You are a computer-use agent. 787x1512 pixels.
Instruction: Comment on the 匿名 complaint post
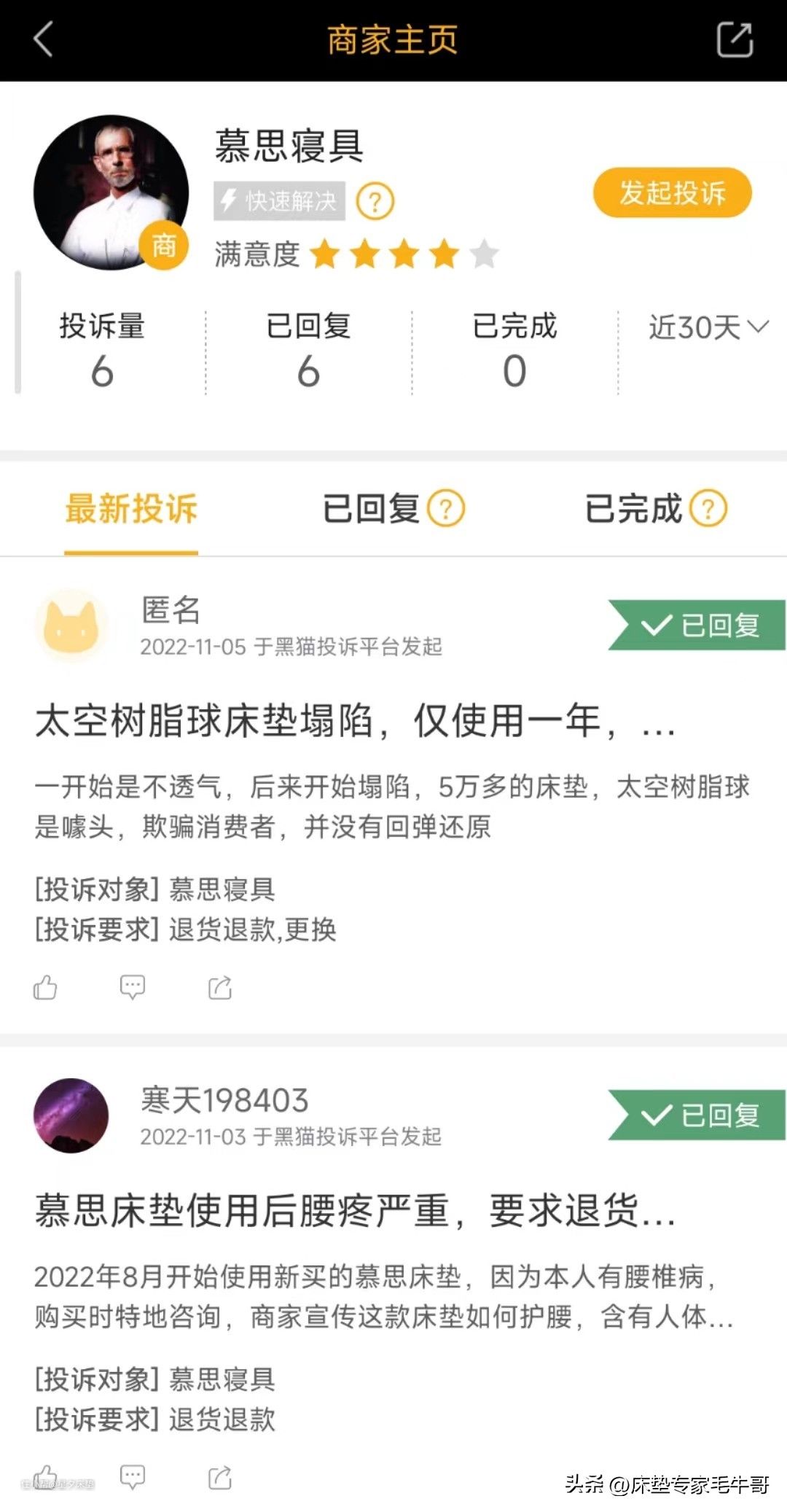132,987
